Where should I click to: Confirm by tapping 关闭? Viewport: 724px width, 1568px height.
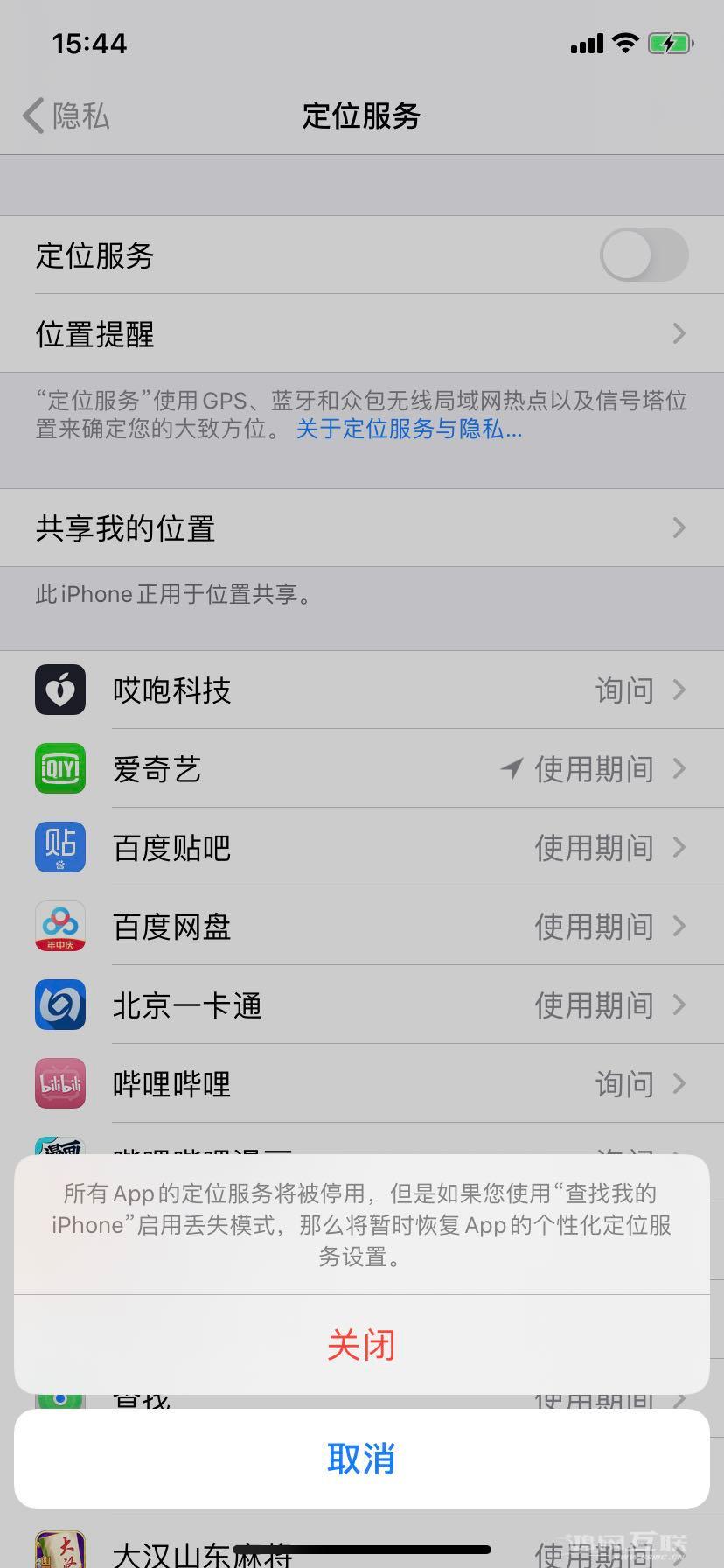point(362,1345)
